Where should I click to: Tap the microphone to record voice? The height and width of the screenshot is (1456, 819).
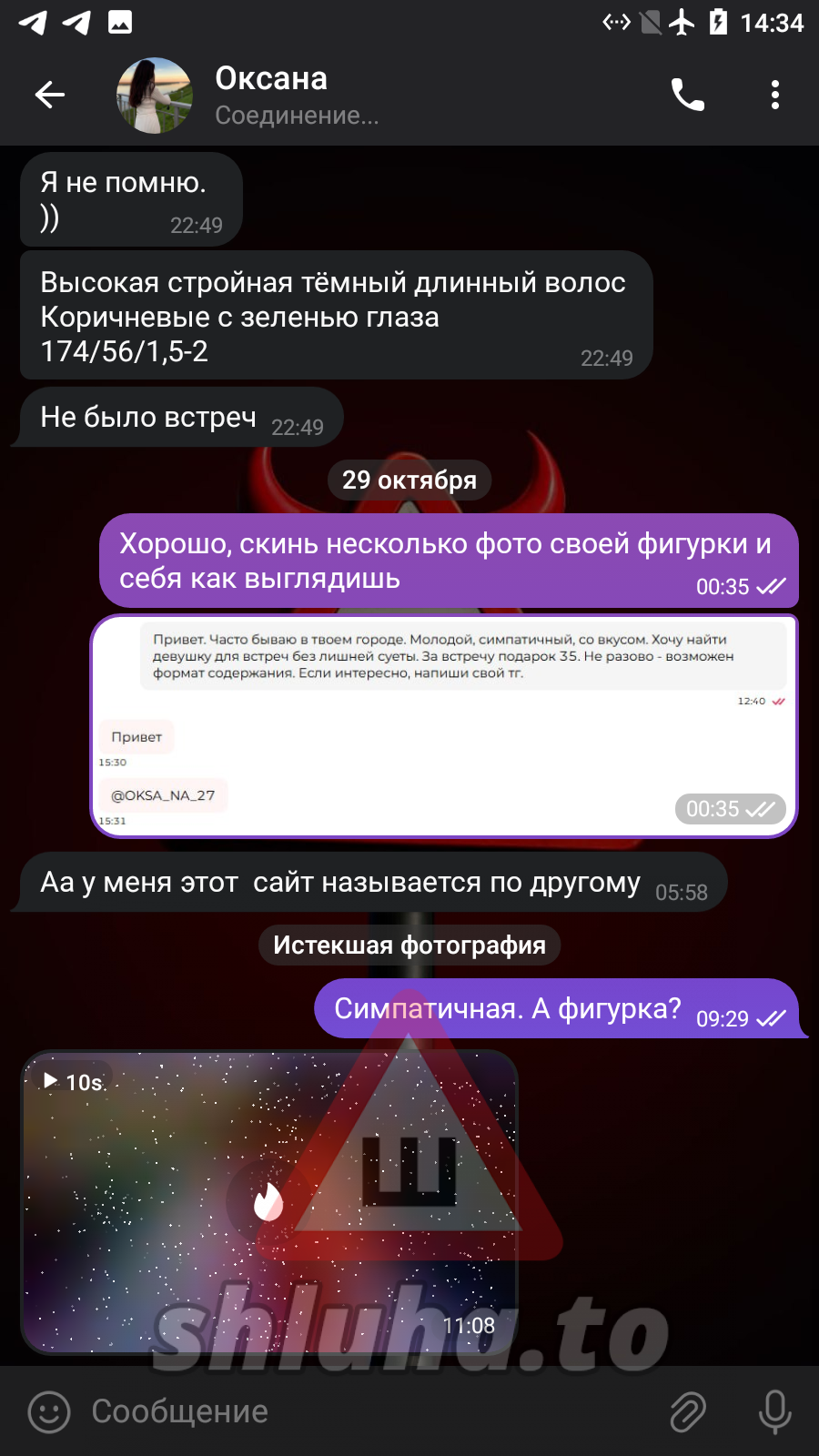coord(774,1411)
